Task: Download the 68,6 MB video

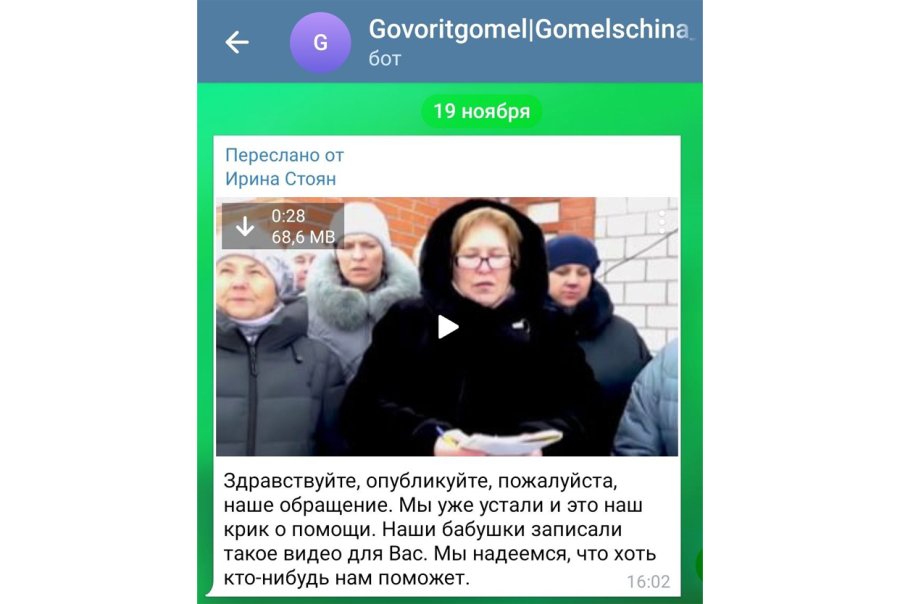Action: (245, 226)
